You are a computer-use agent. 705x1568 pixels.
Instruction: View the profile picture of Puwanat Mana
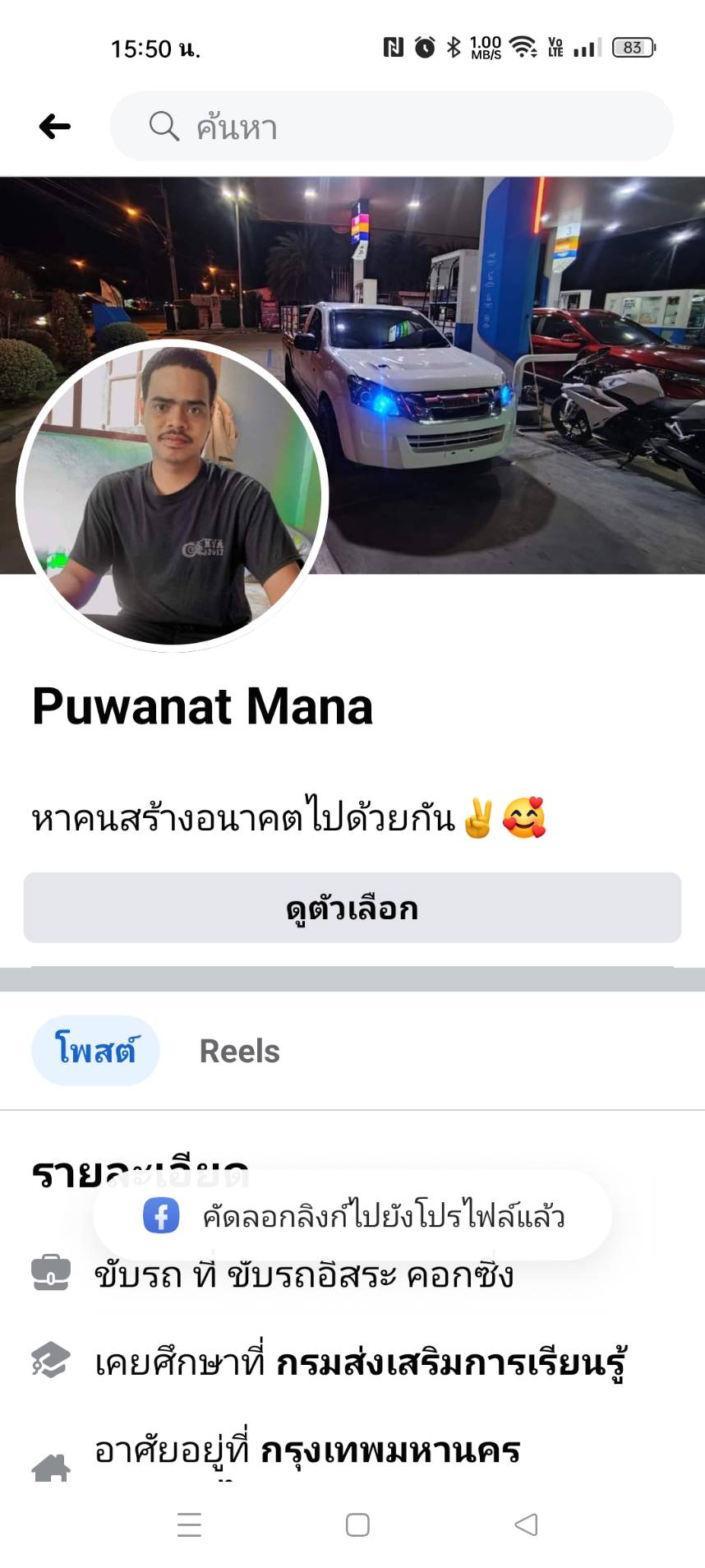click(173, 496)
